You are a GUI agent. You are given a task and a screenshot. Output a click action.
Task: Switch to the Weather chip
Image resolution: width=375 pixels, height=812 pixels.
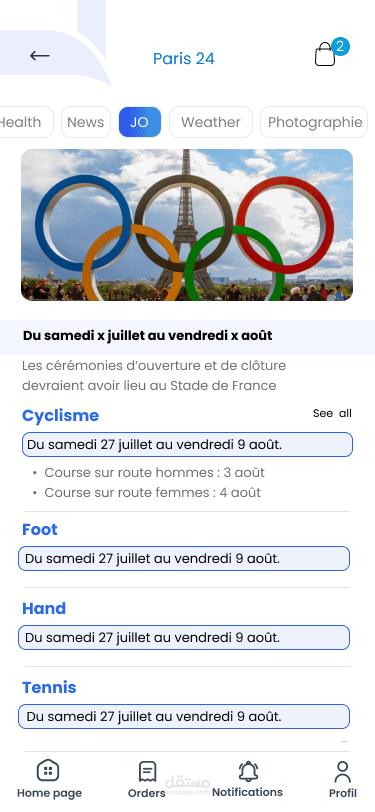point(211,122)
